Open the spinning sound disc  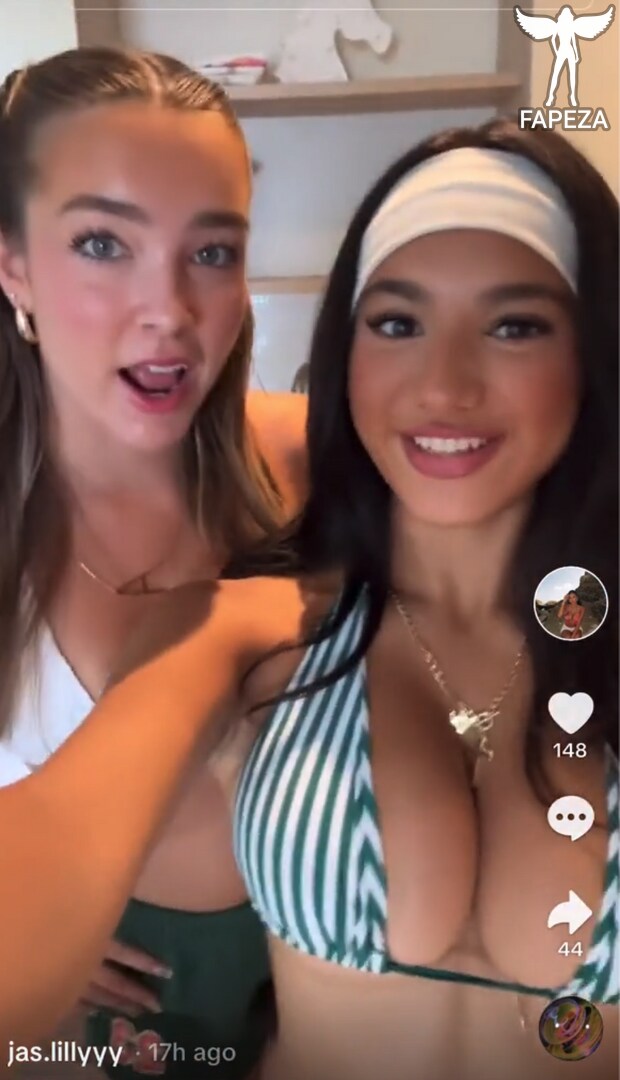click(570, 1028)
